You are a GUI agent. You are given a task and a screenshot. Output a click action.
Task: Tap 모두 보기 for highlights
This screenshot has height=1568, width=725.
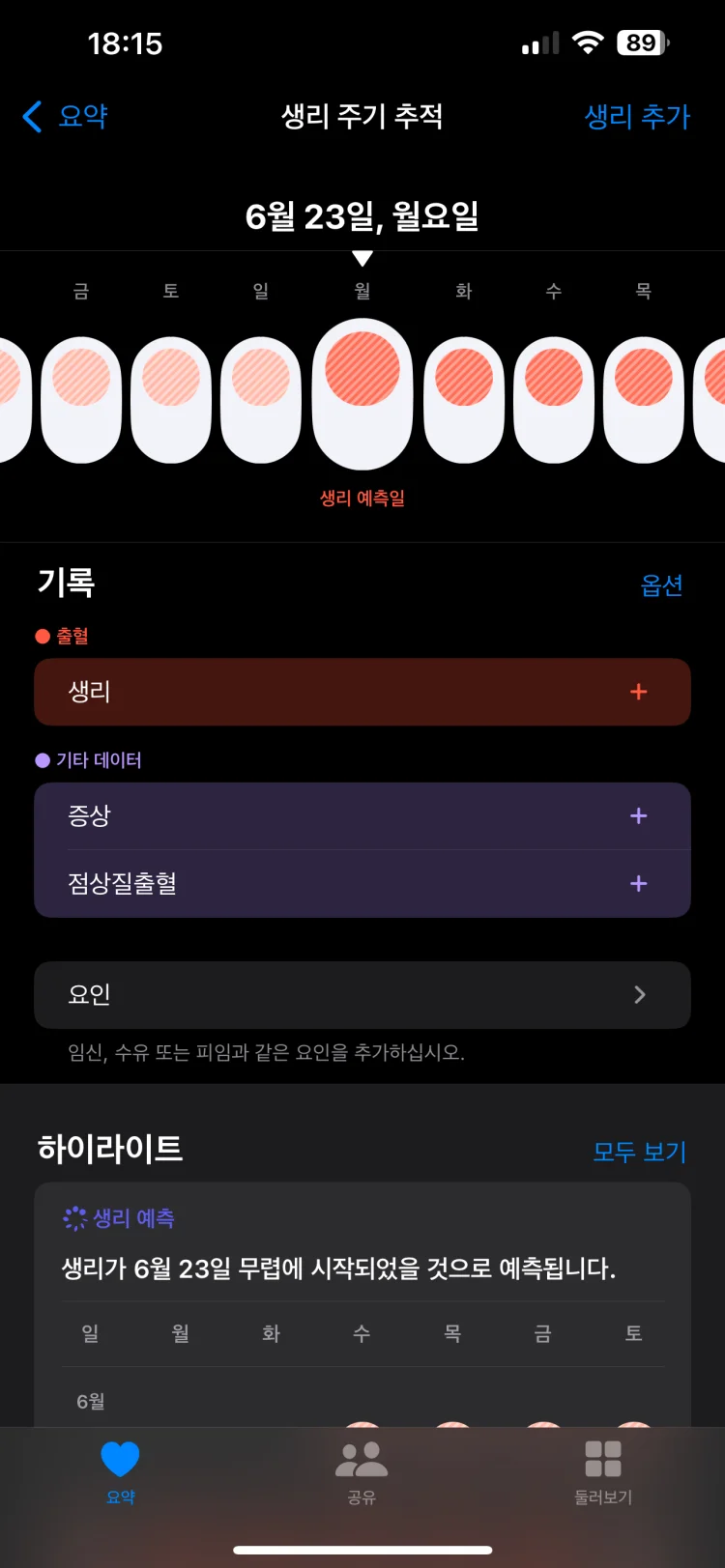tap(639, 1152)
